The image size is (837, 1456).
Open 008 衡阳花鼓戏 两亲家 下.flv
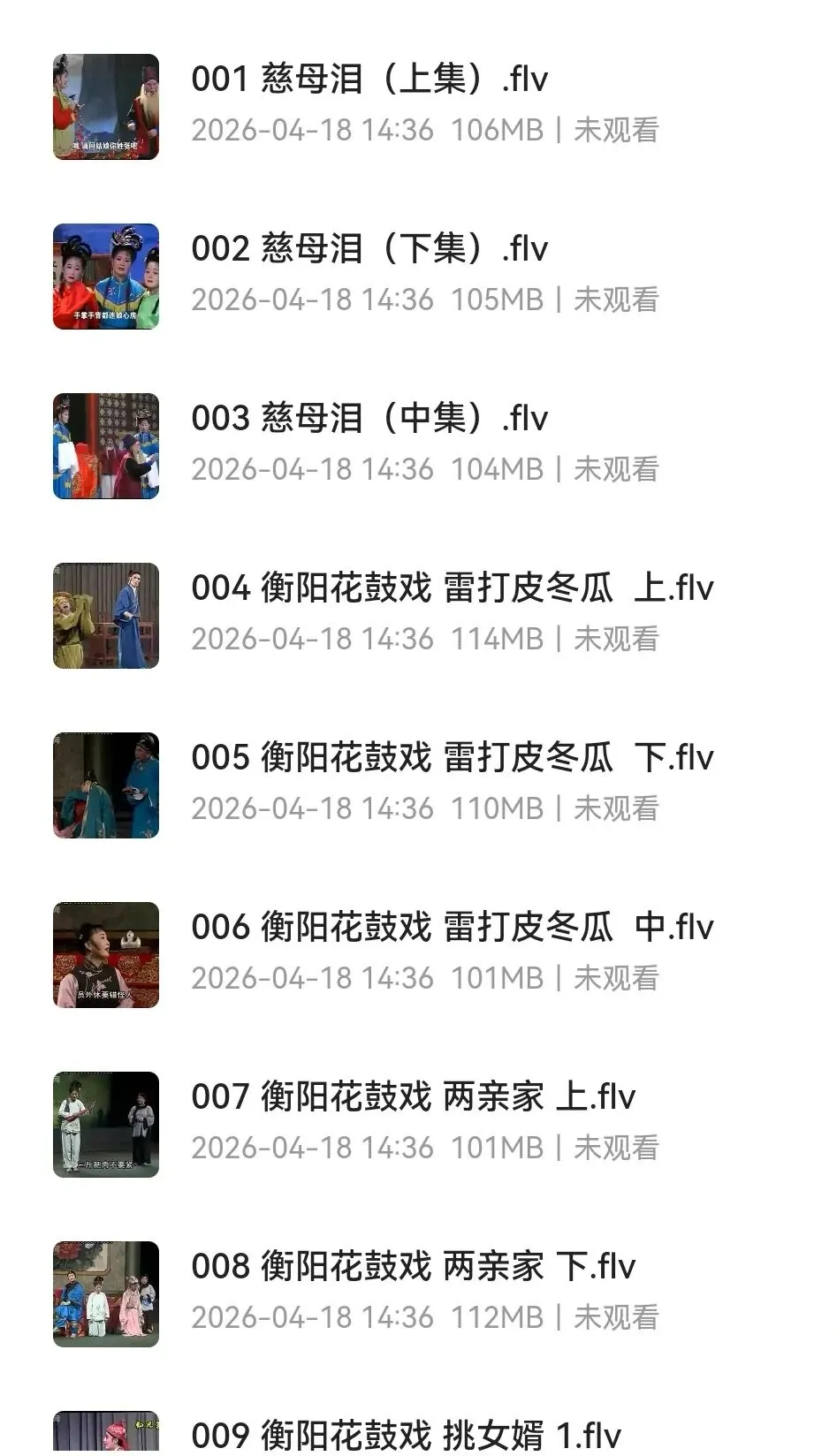(413, 1267)
